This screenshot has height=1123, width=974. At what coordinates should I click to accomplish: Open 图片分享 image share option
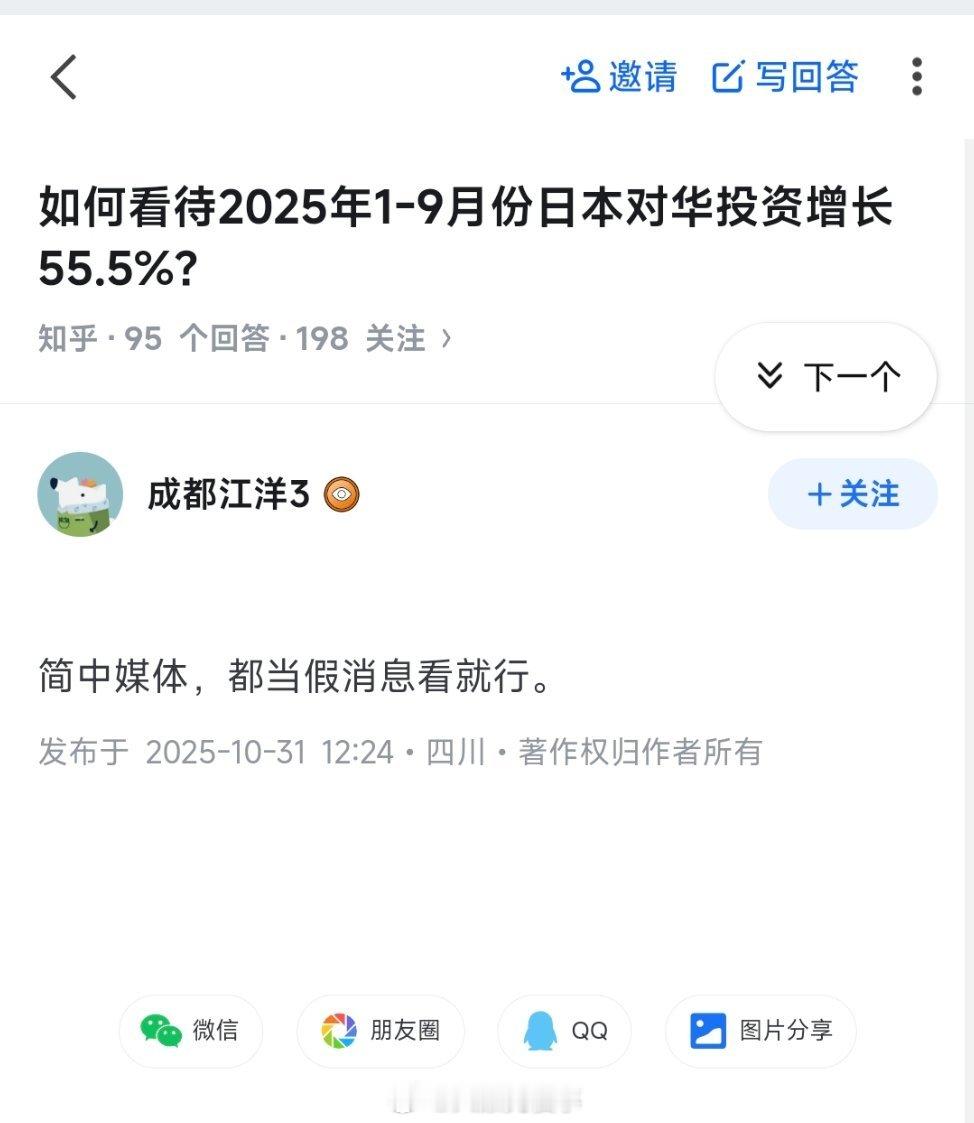pos(709,1031)
